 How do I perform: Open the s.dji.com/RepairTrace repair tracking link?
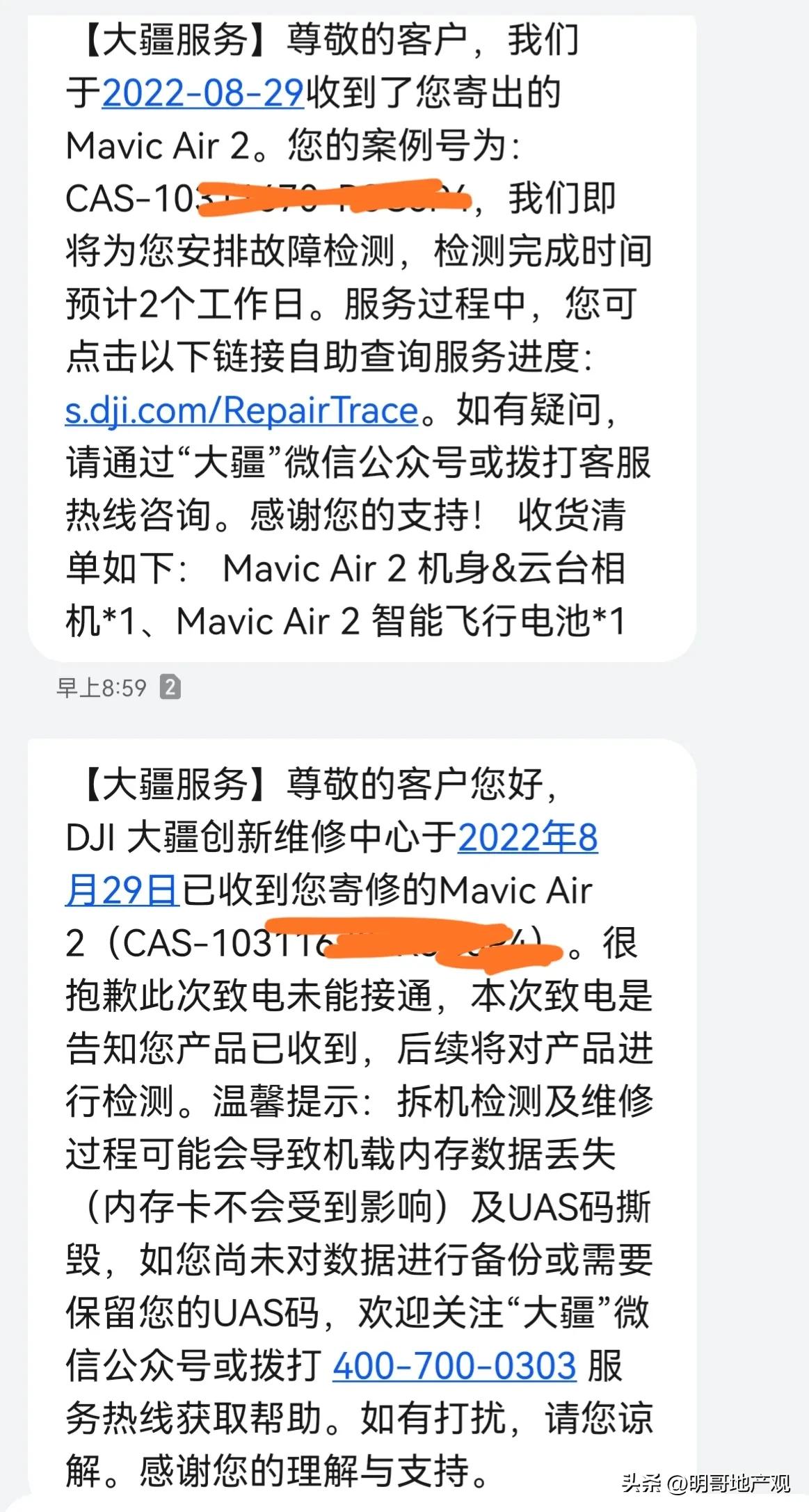point(239,410)
